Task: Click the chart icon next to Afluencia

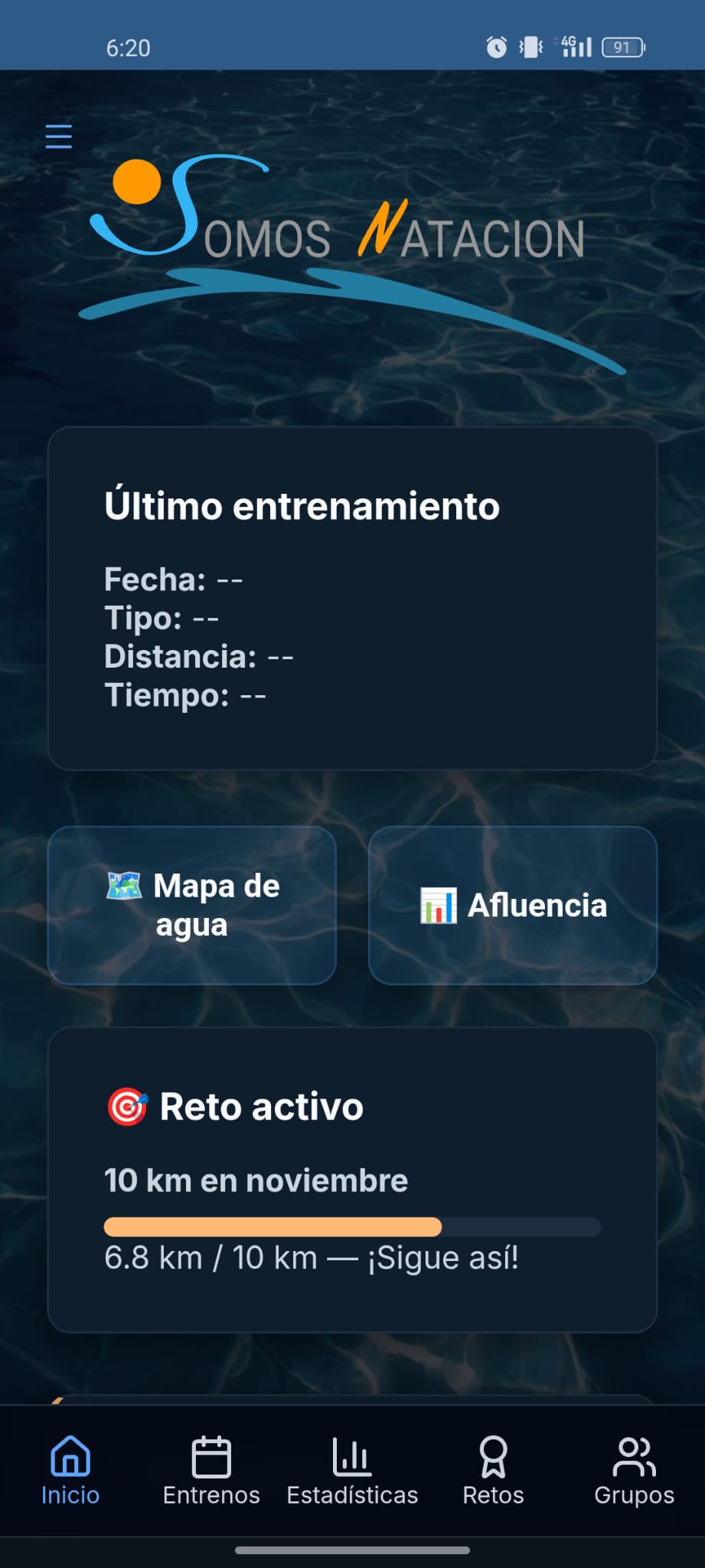Action: tap(437, 905)
